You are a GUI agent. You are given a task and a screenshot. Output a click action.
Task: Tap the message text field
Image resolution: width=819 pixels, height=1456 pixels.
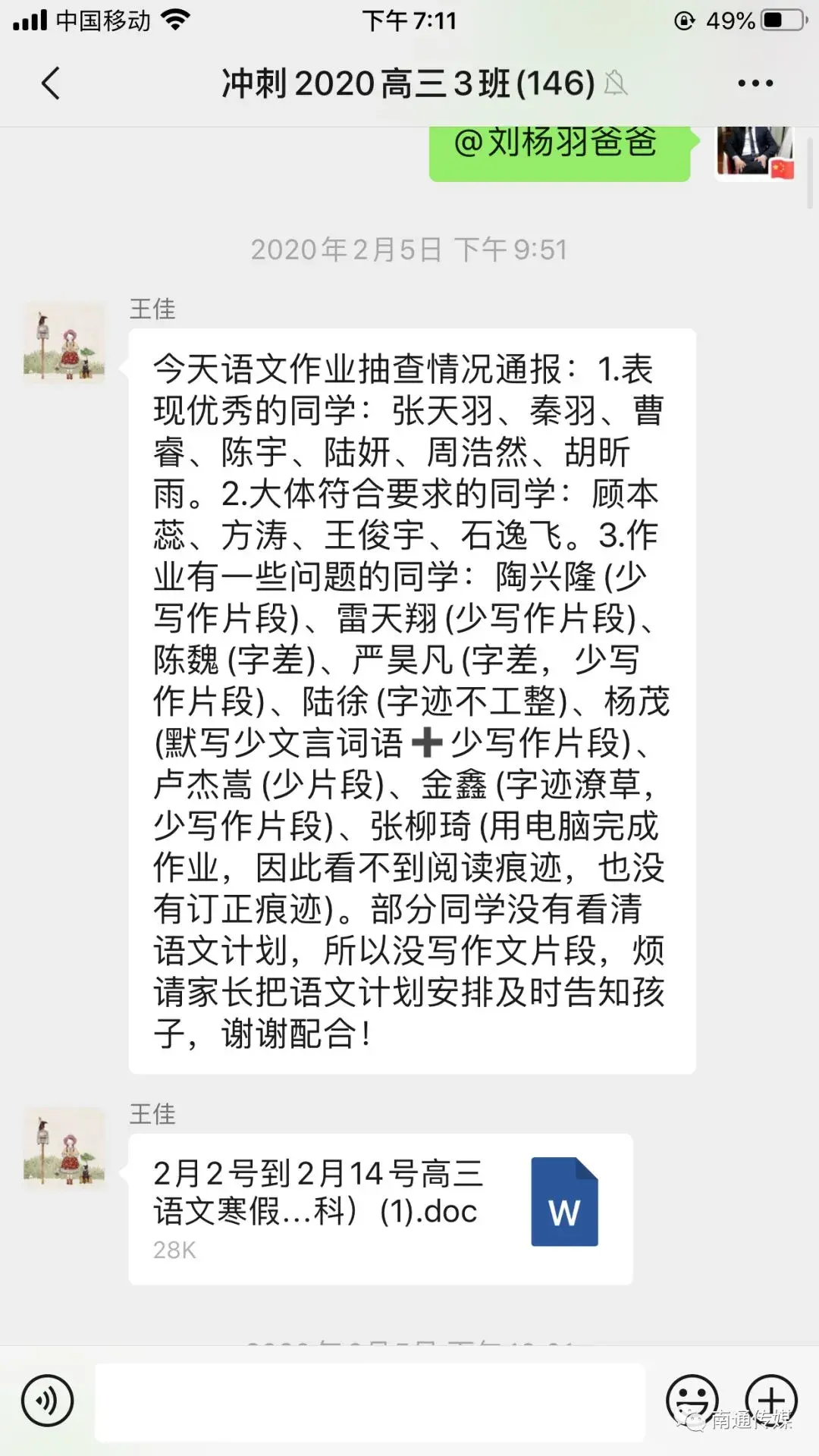370,1402
